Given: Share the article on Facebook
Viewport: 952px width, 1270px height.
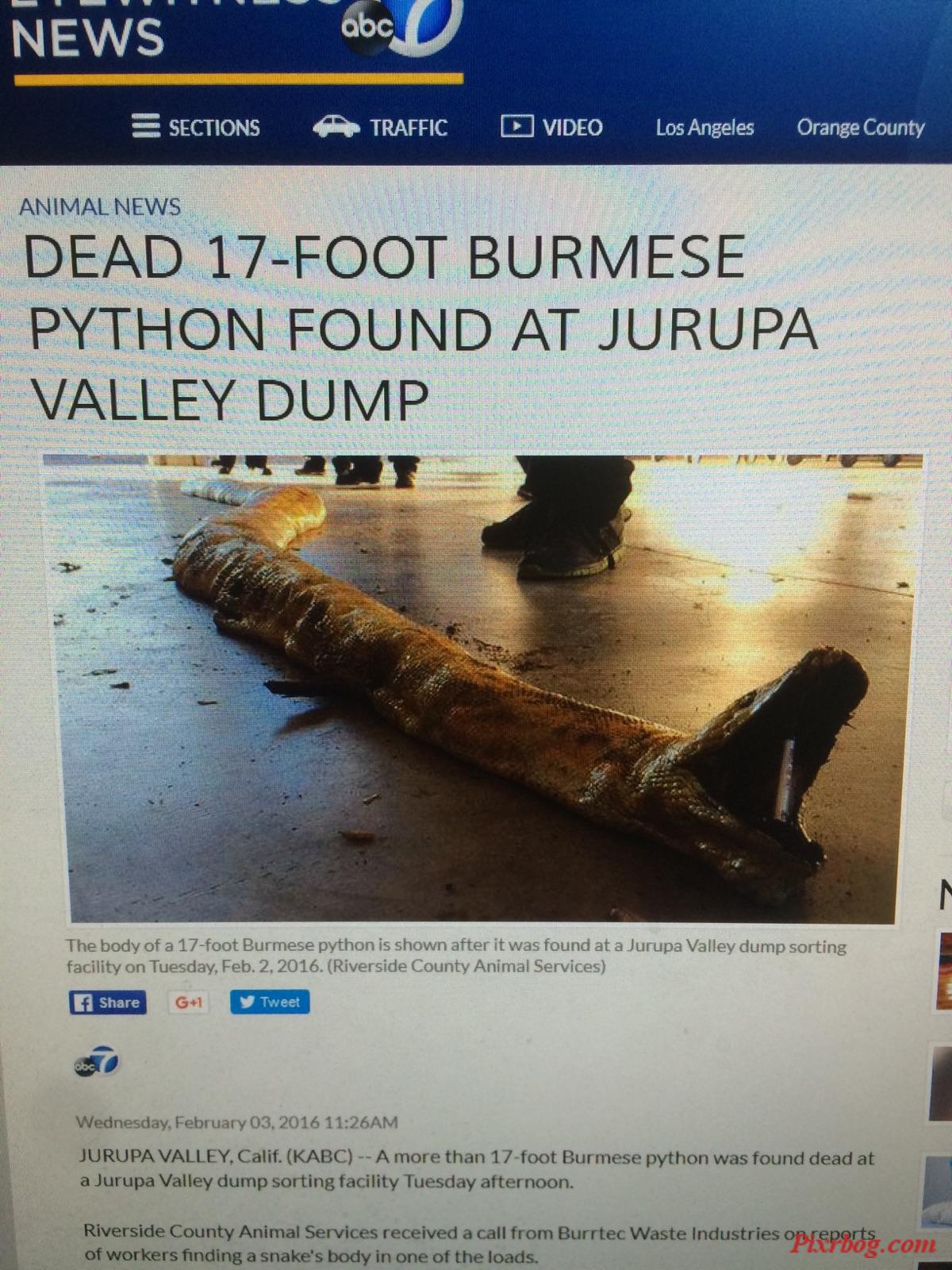Looking at the screenshot, I should 108,1003.
